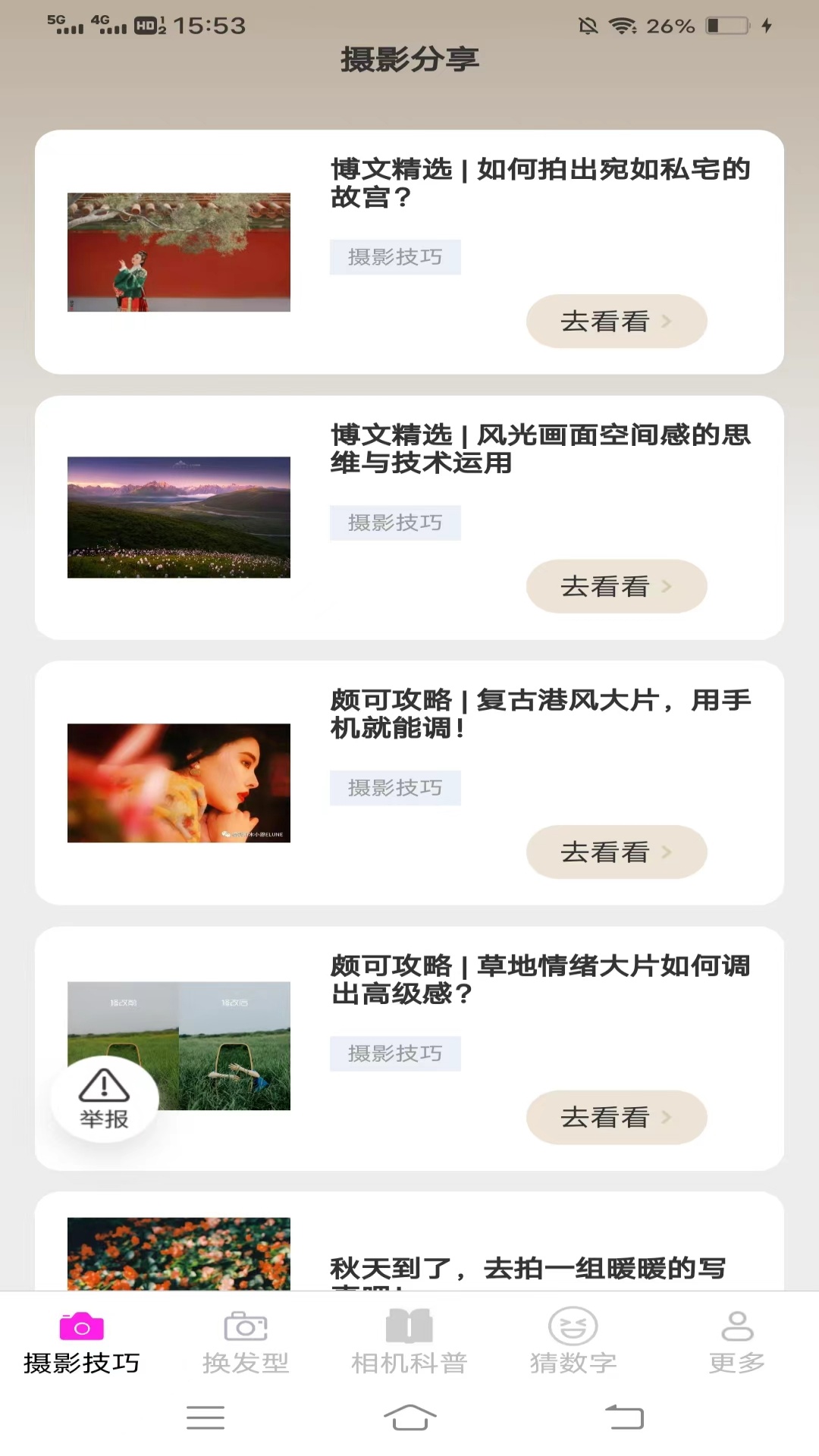The width and height of the screenshot is (819, 1456).
Task: Tap the system back button
Action: (x=624, y=1417)
